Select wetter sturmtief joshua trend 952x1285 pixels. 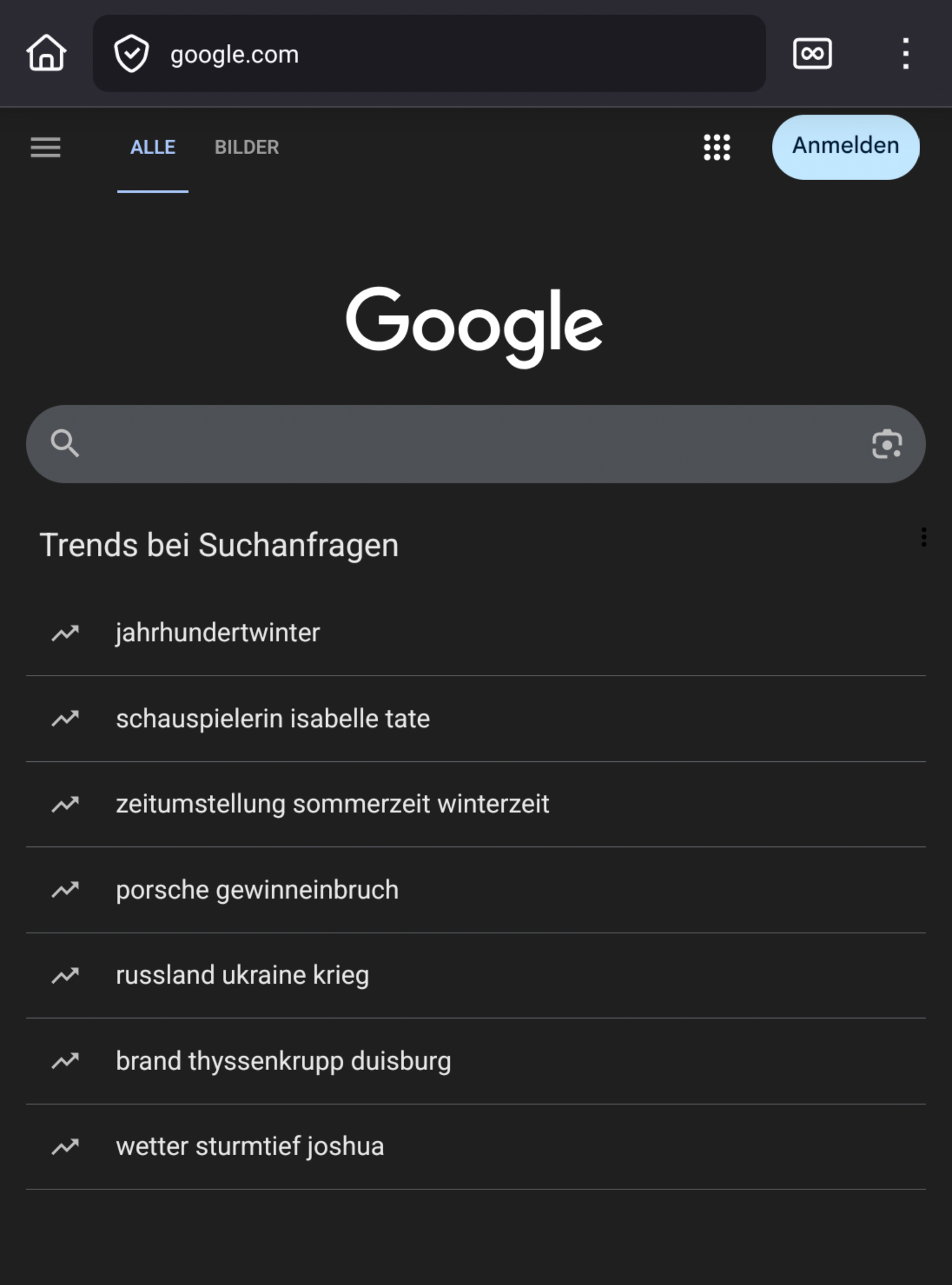click(250, 1147)
